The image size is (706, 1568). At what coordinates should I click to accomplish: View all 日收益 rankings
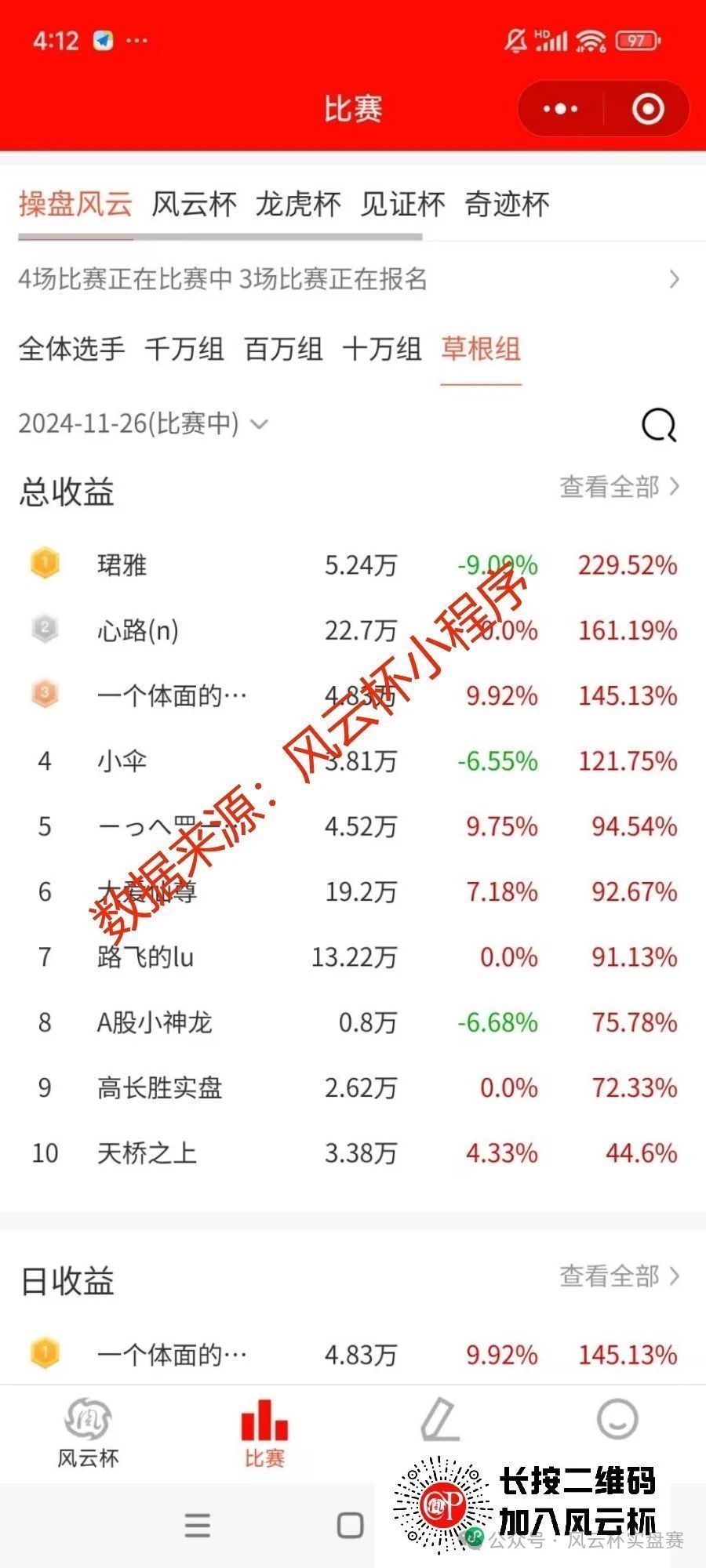[x=619, y=1276]
